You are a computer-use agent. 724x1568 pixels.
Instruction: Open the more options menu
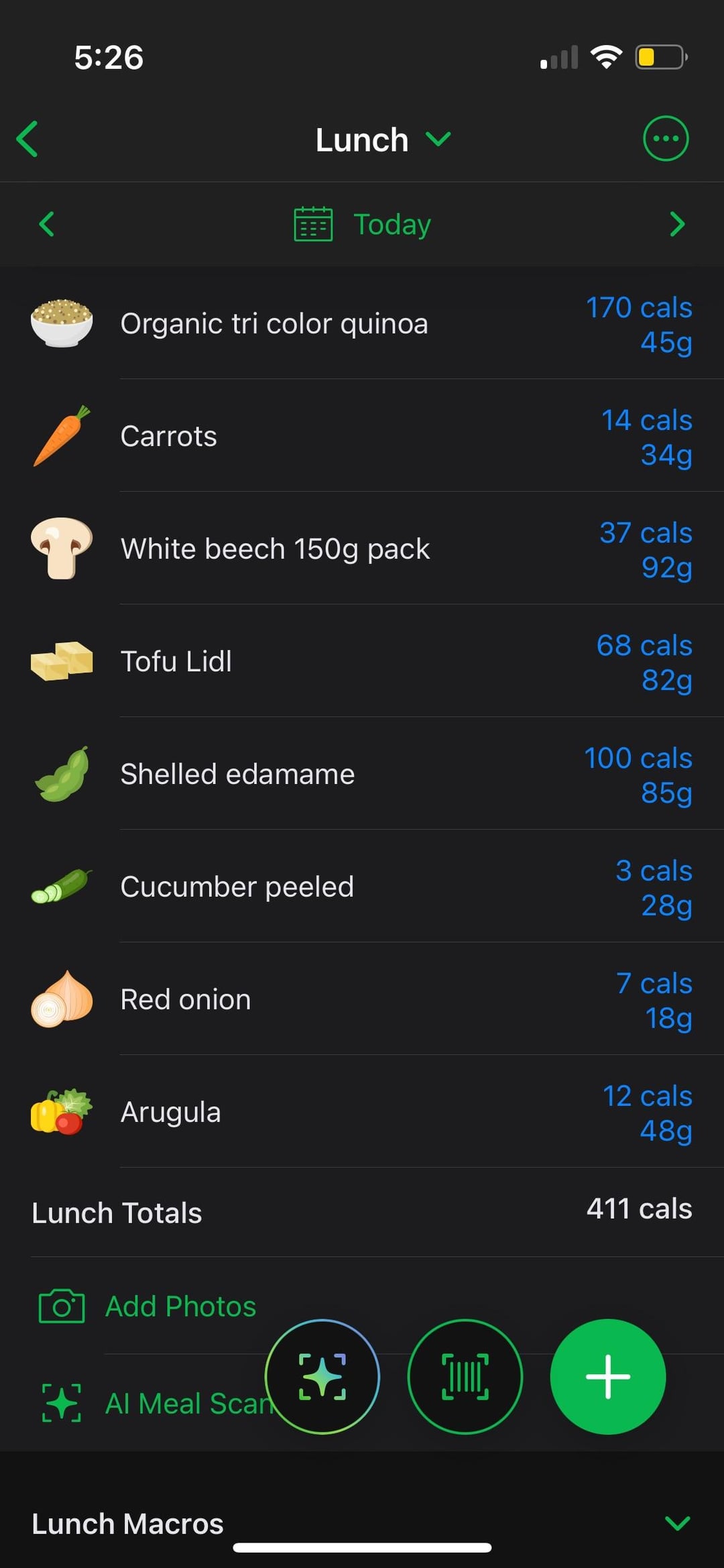coord(665,139)
